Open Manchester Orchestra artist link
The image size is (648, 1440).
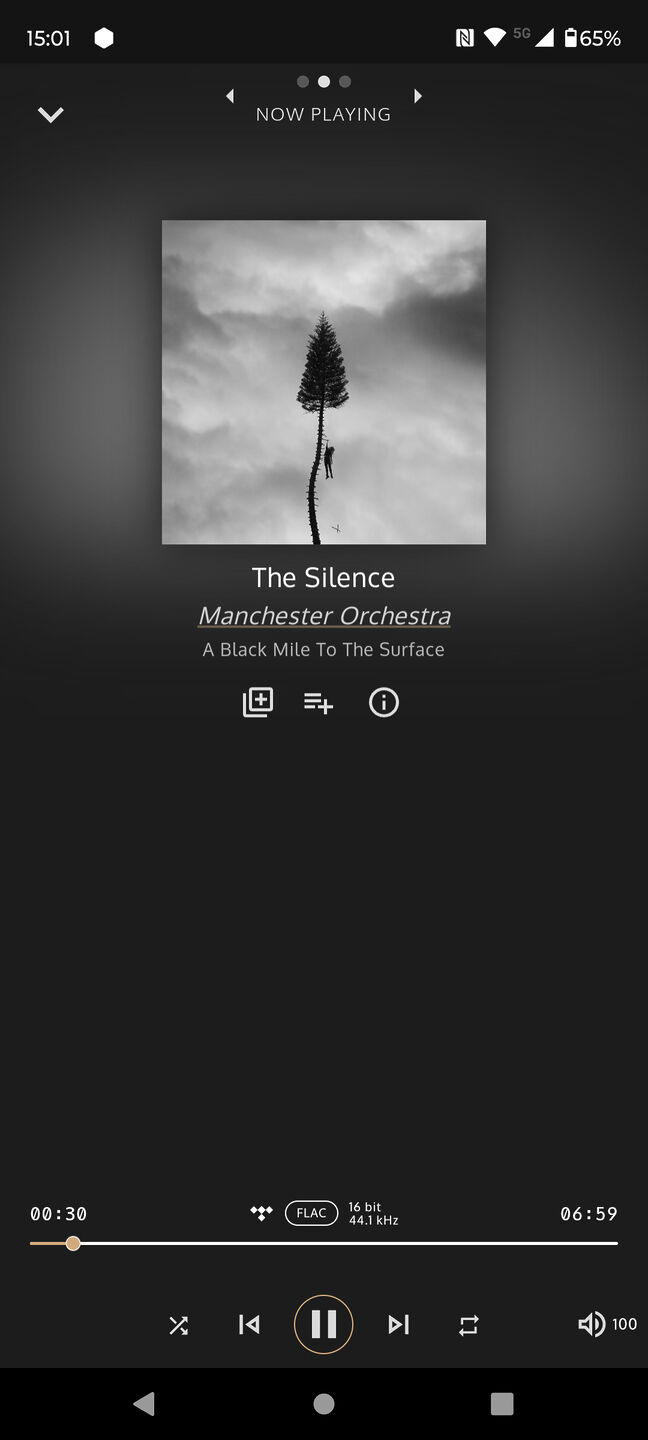(324, 616)
